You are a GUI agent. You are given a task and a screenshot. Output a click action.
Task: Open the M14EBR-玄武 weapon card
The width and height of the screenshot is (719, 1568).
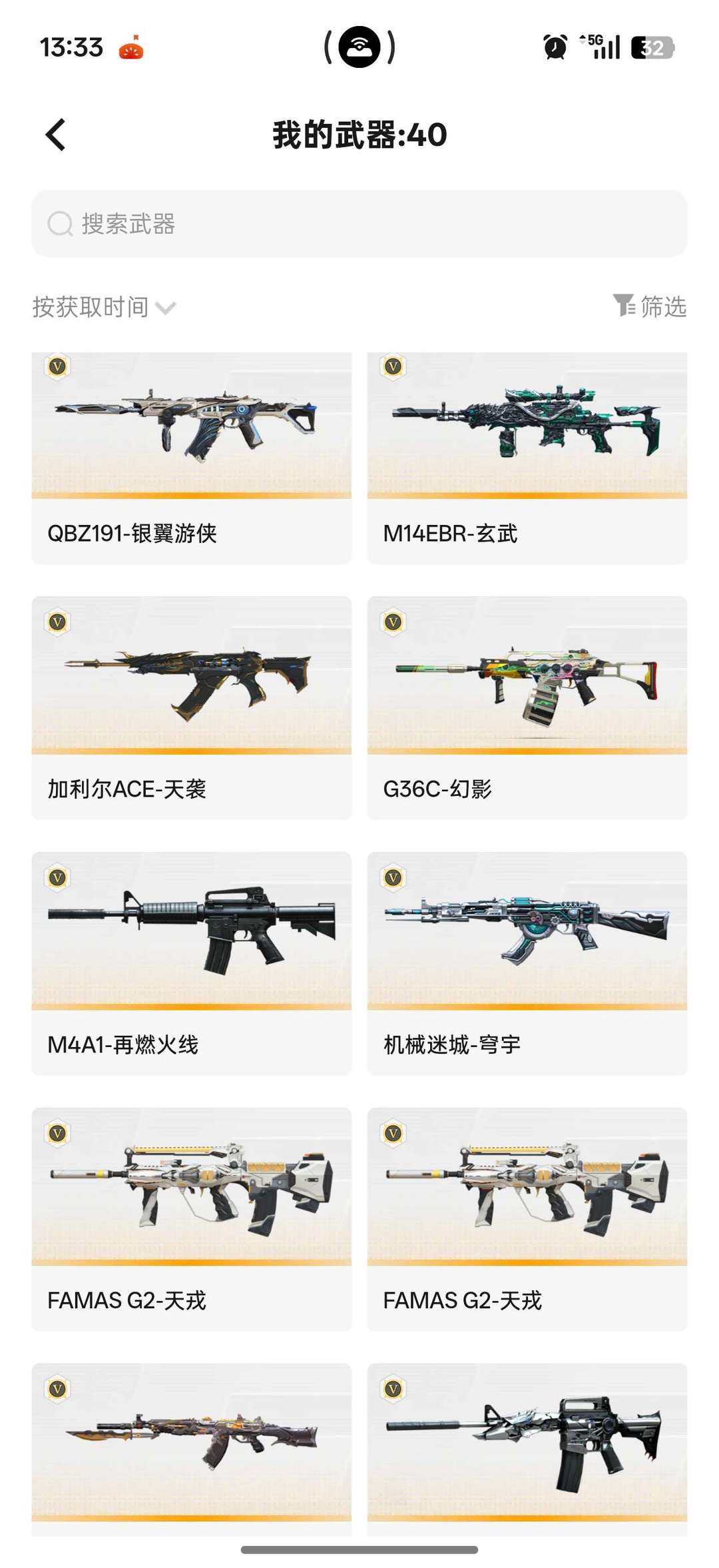click(527, 458)
